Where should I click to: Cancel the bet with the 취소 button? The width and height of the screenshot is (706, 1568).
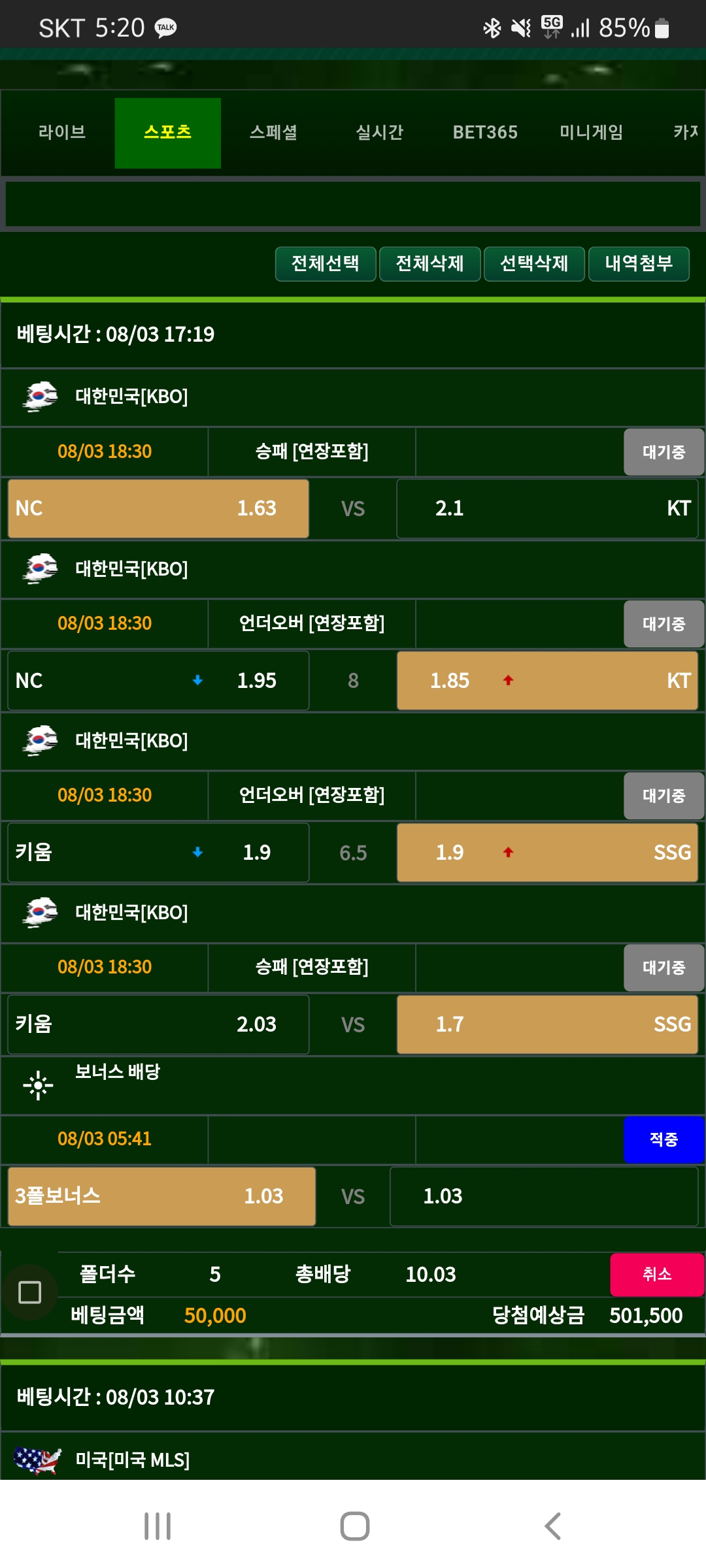[x=656, y=1274]
